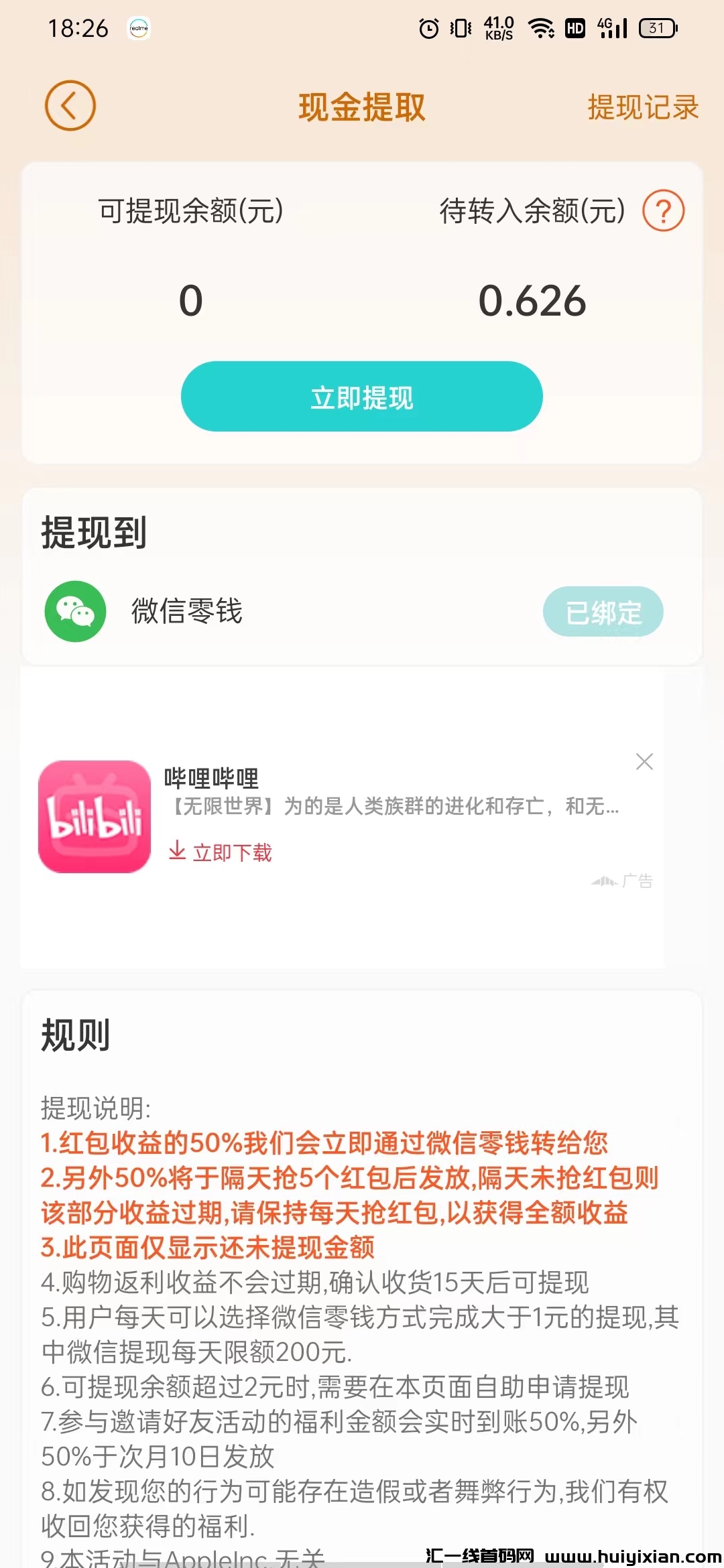Tap the 已绑定 bound status button

[x=603, y=612]
